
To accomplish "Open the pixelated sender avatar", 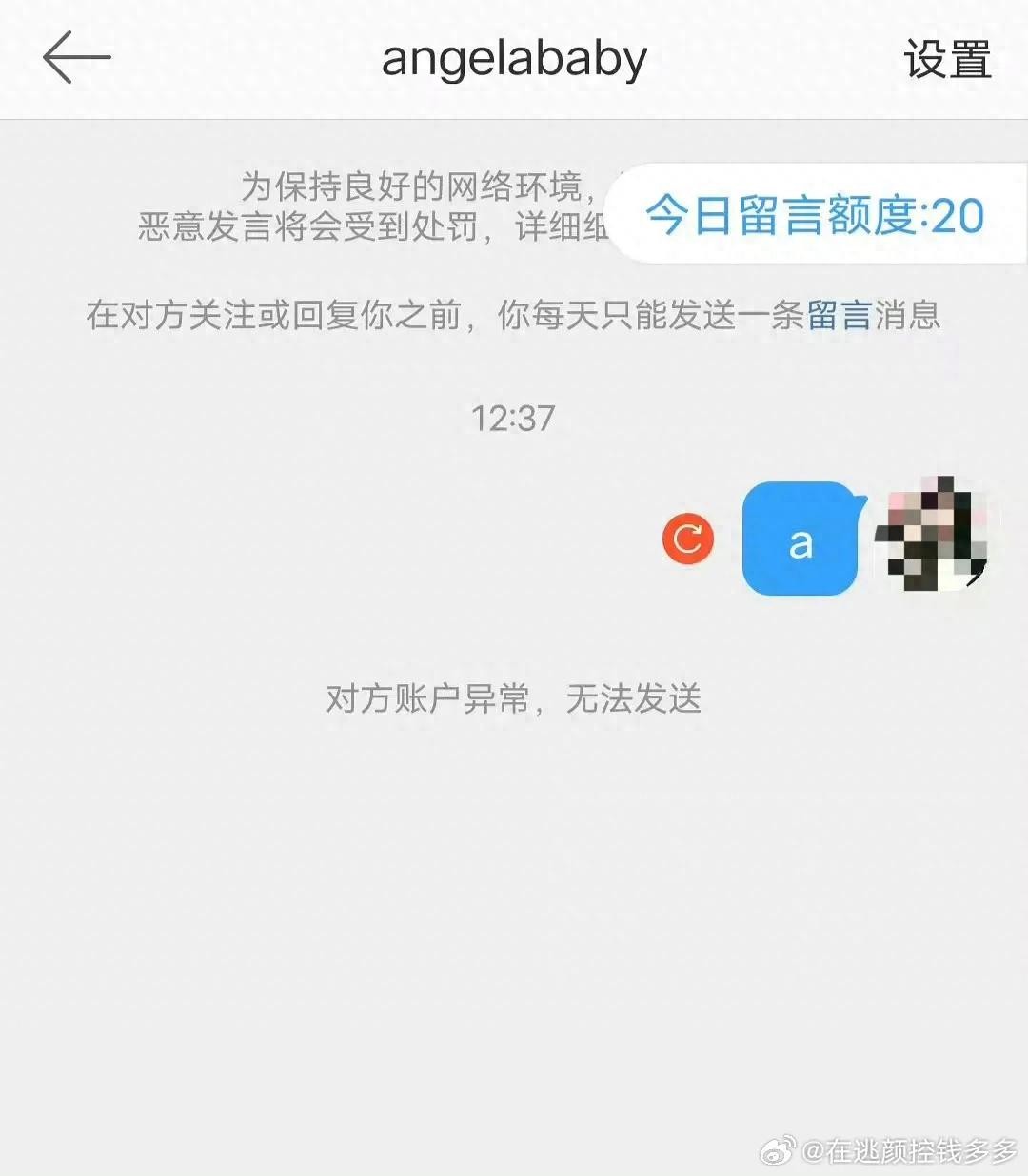I will (x=933, y=534).
